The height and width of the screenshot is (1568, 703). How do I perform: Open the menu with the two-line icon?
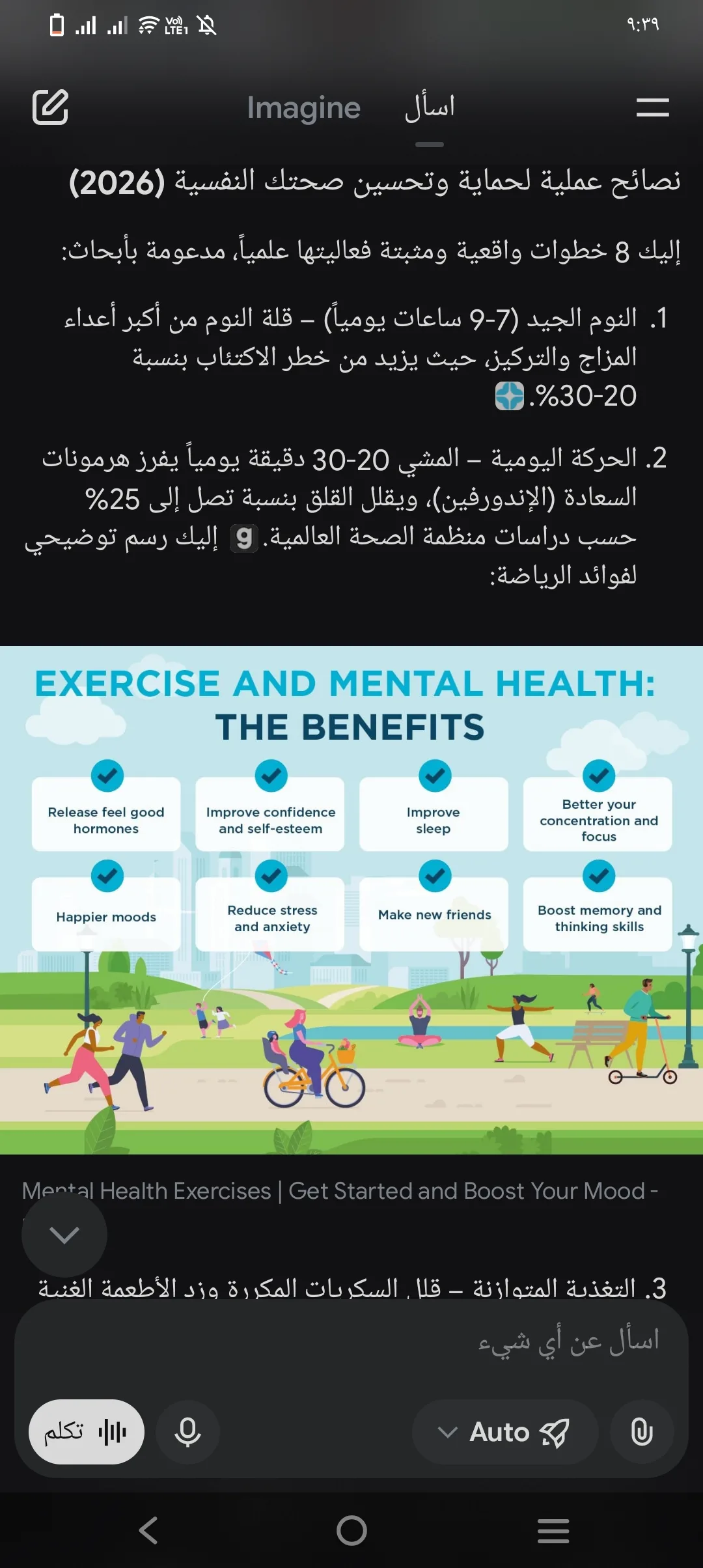pyautogui.click(x=652, y=107)
